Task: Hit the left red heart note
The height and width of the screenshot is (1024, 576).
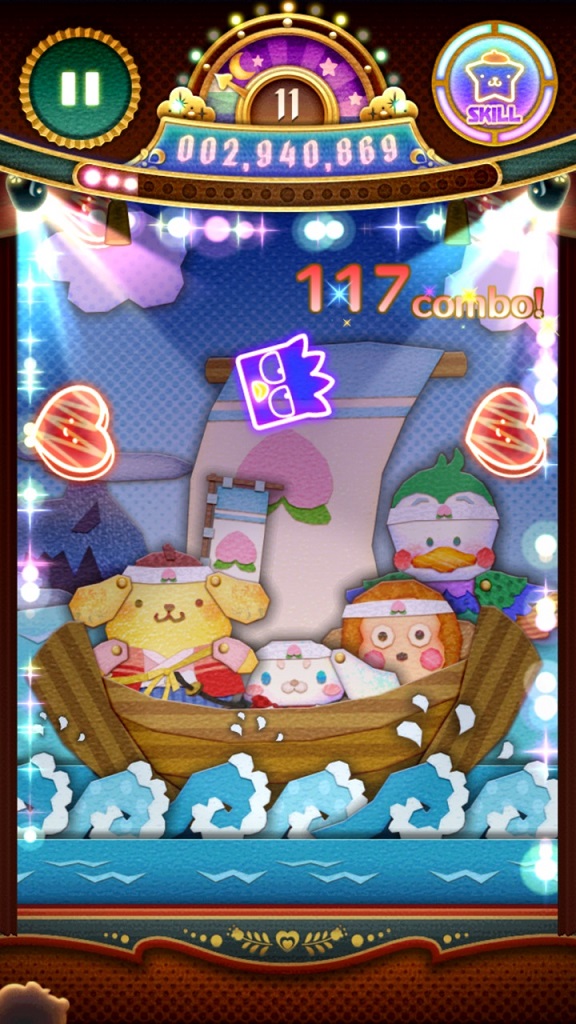Action: tap(72, 432)
